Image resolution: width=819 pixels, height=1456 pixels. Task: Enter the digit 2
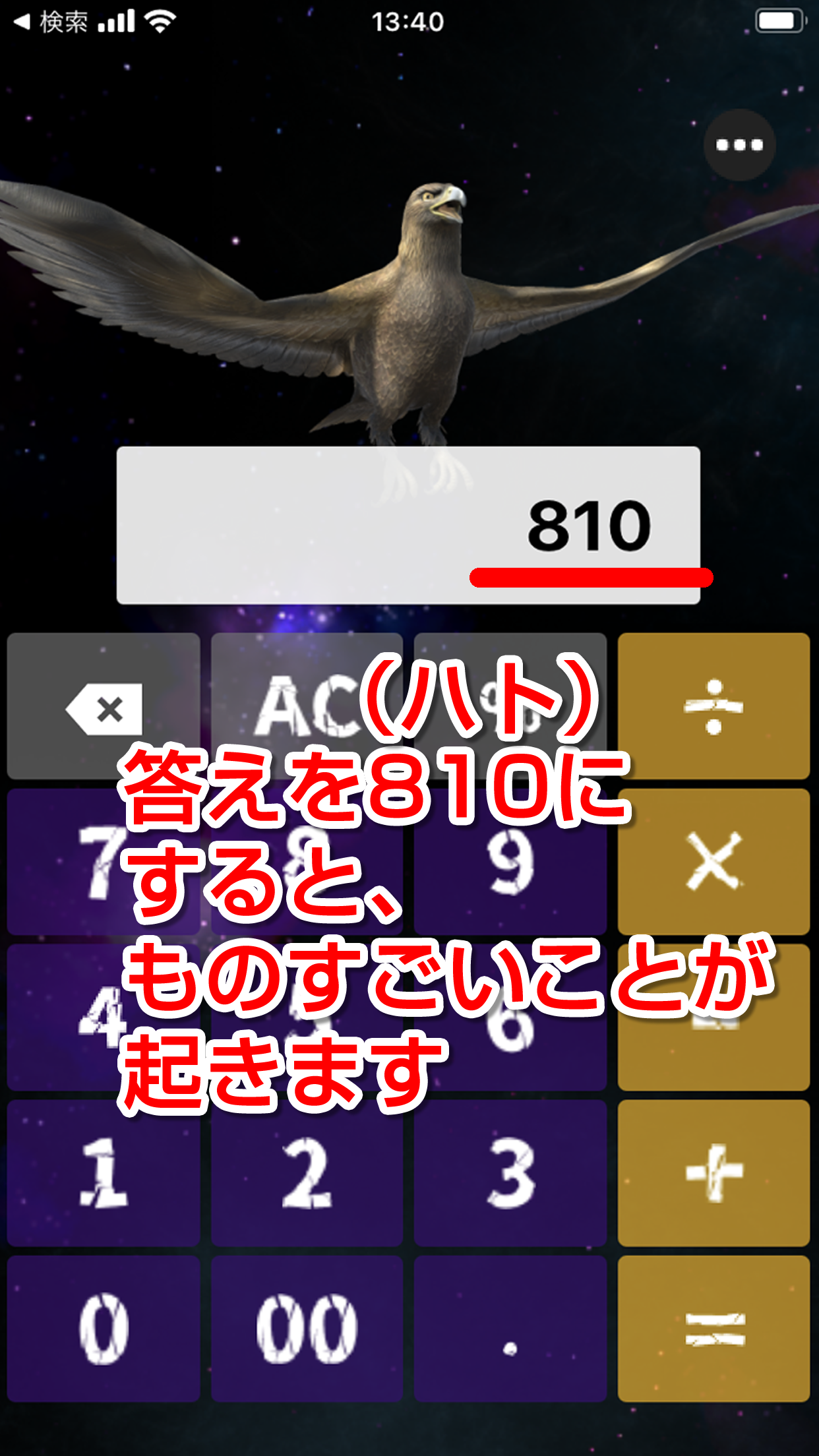307,1173
